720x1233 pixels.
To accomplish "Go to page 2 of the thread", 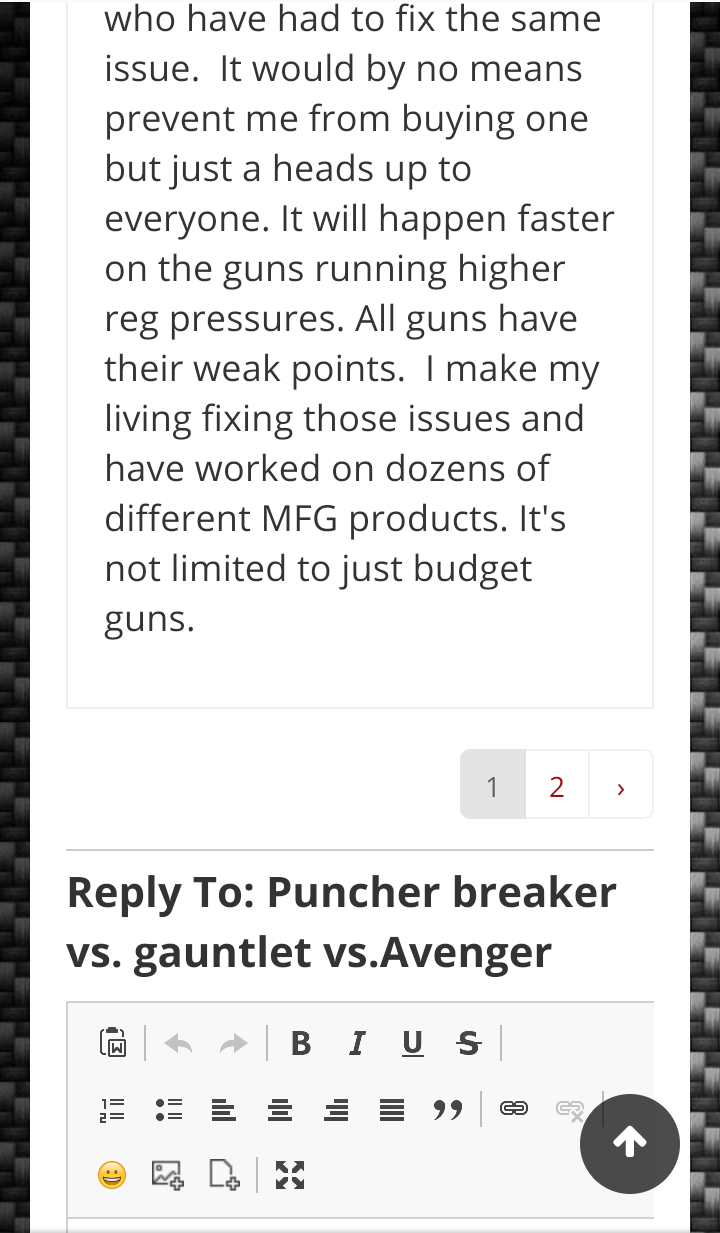I will pyautogui.click(x=557, y=787).
